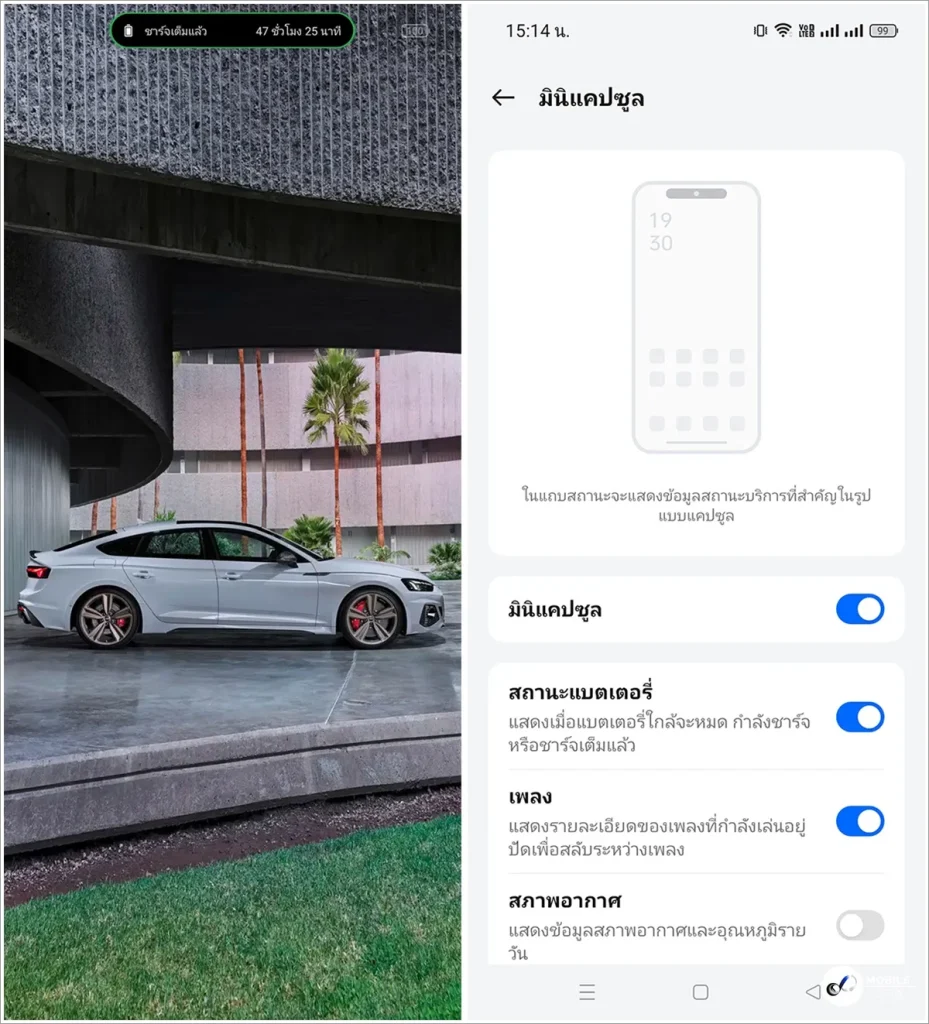Turn off the main มินิแคปซูล switch

point(860,609)
